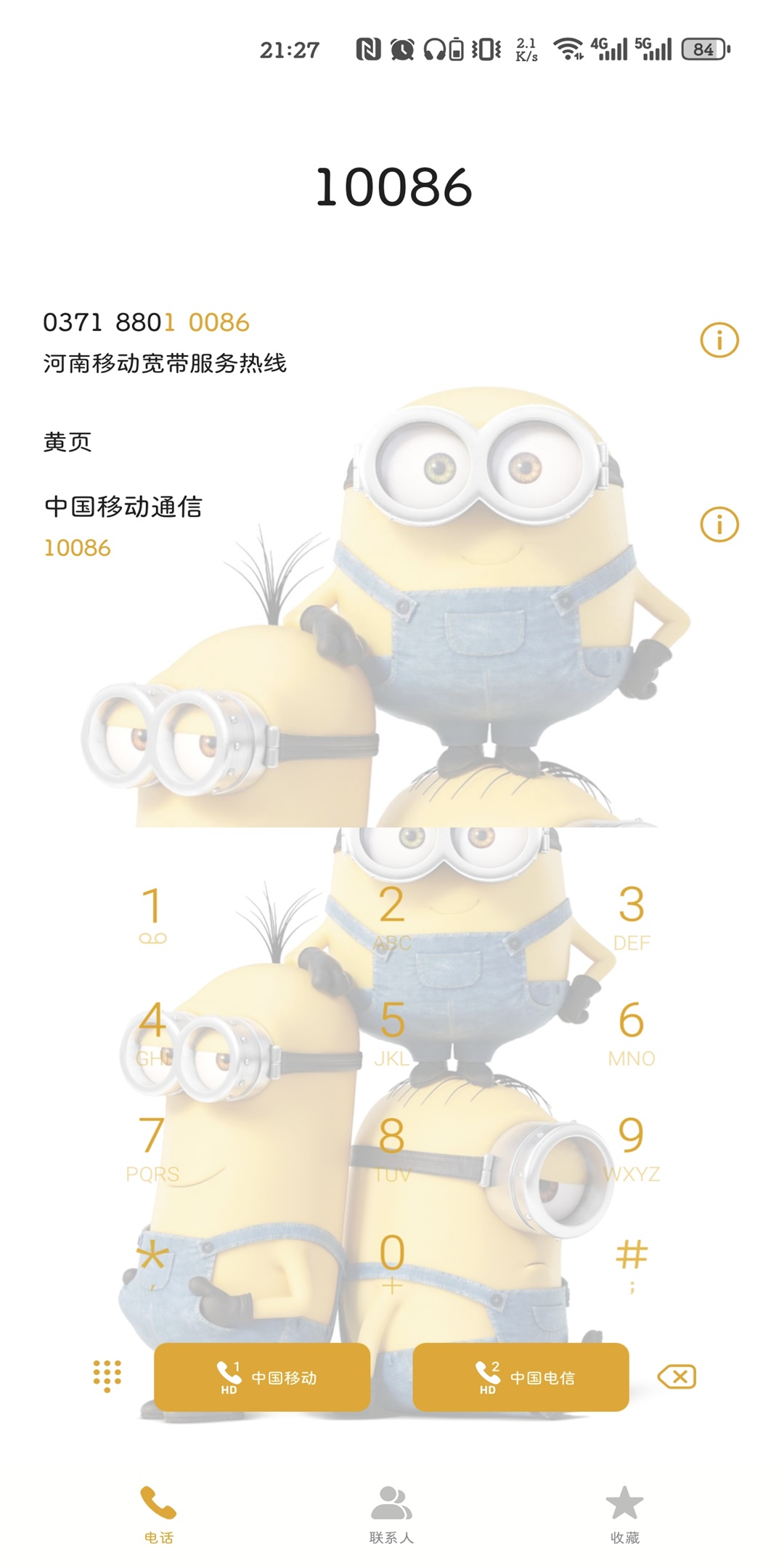Screen dimensions: 784x1568
Task: Dial digit 6 on keypad
Action: (632, 1031)
